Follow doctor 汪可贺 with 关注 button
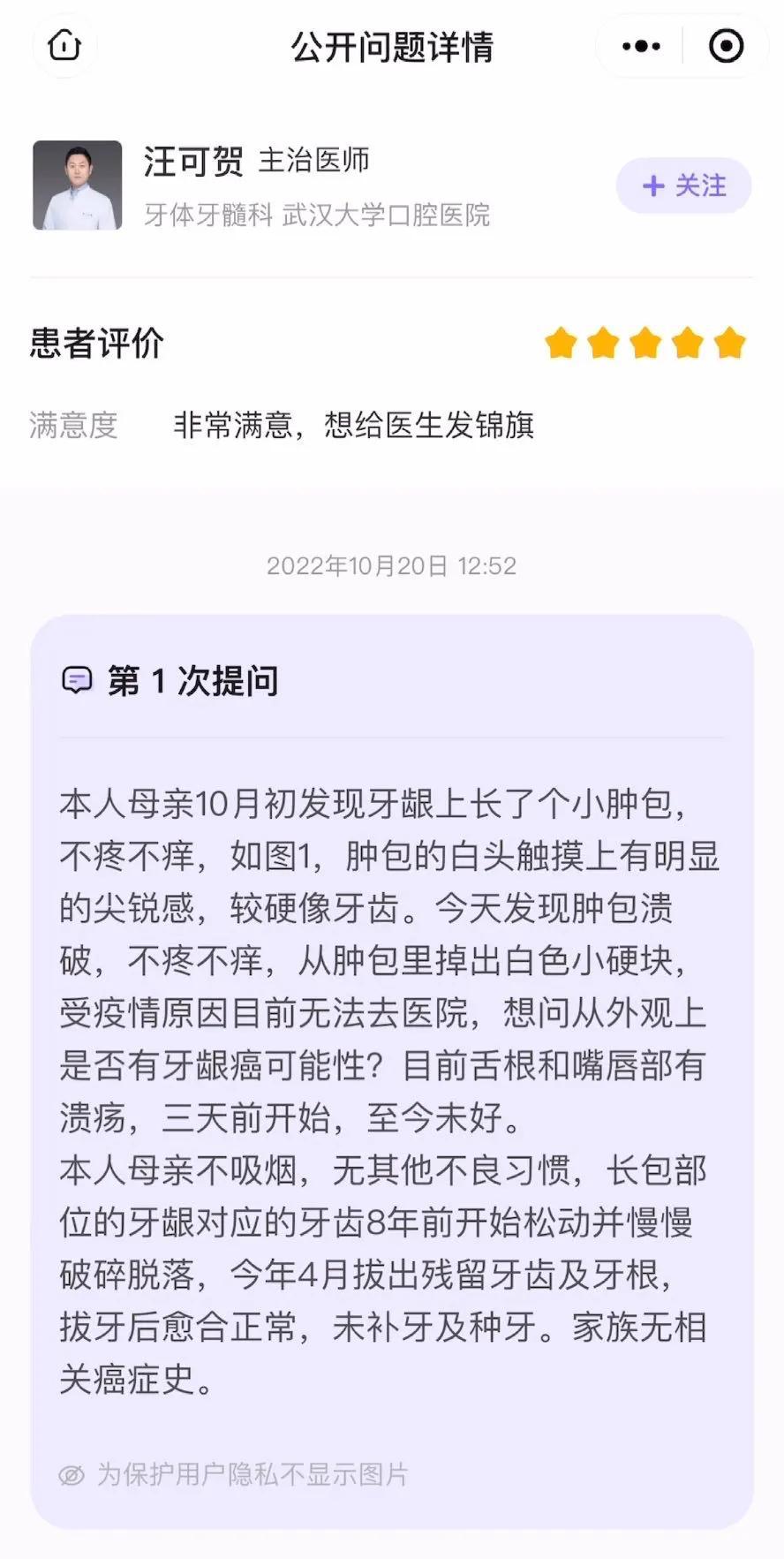This screenshot has height=1559, width=784. pos(684,185)
